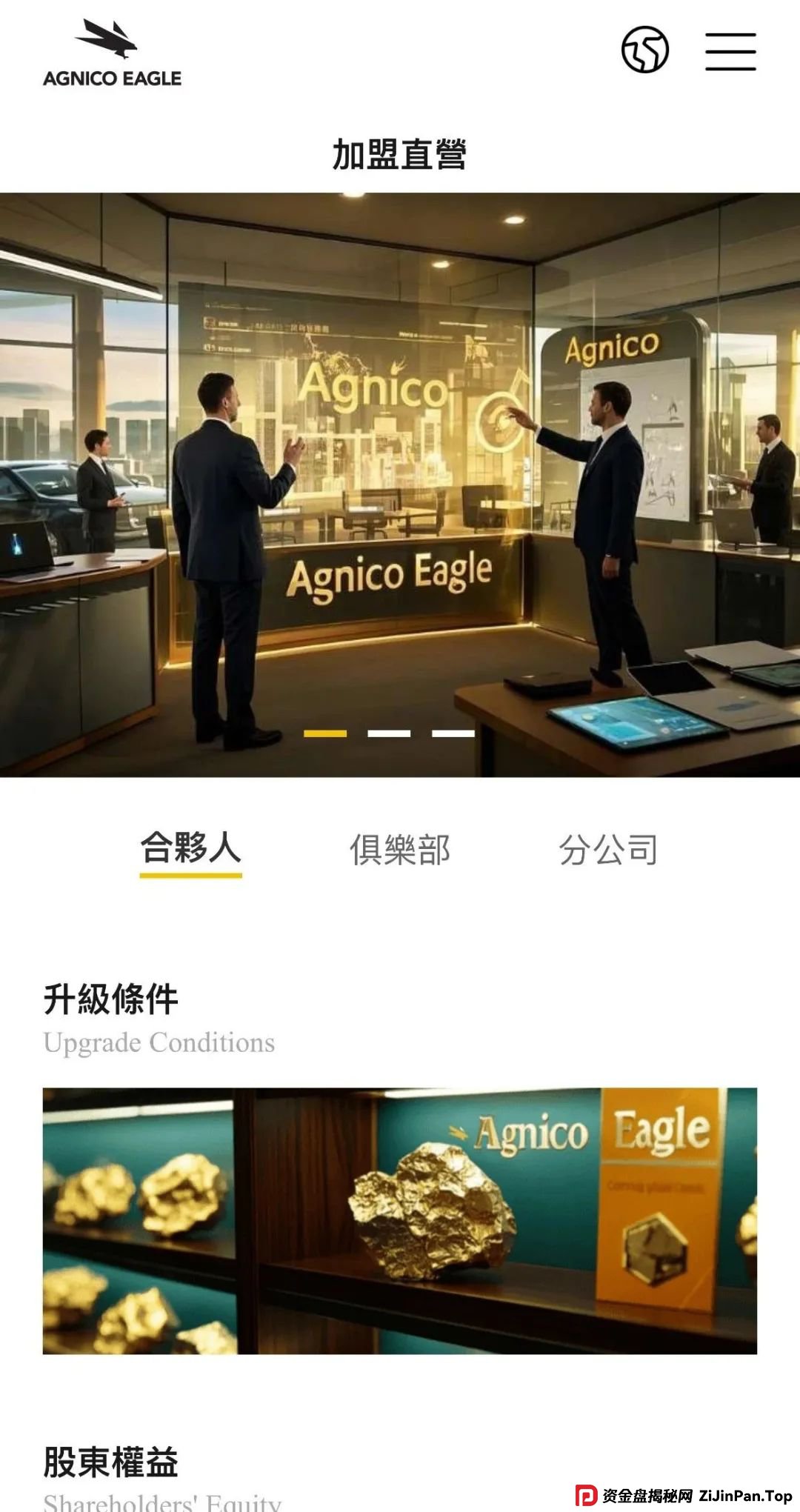Select the second carousel indicator dot
800x1512 pixels.
(389, 733)
